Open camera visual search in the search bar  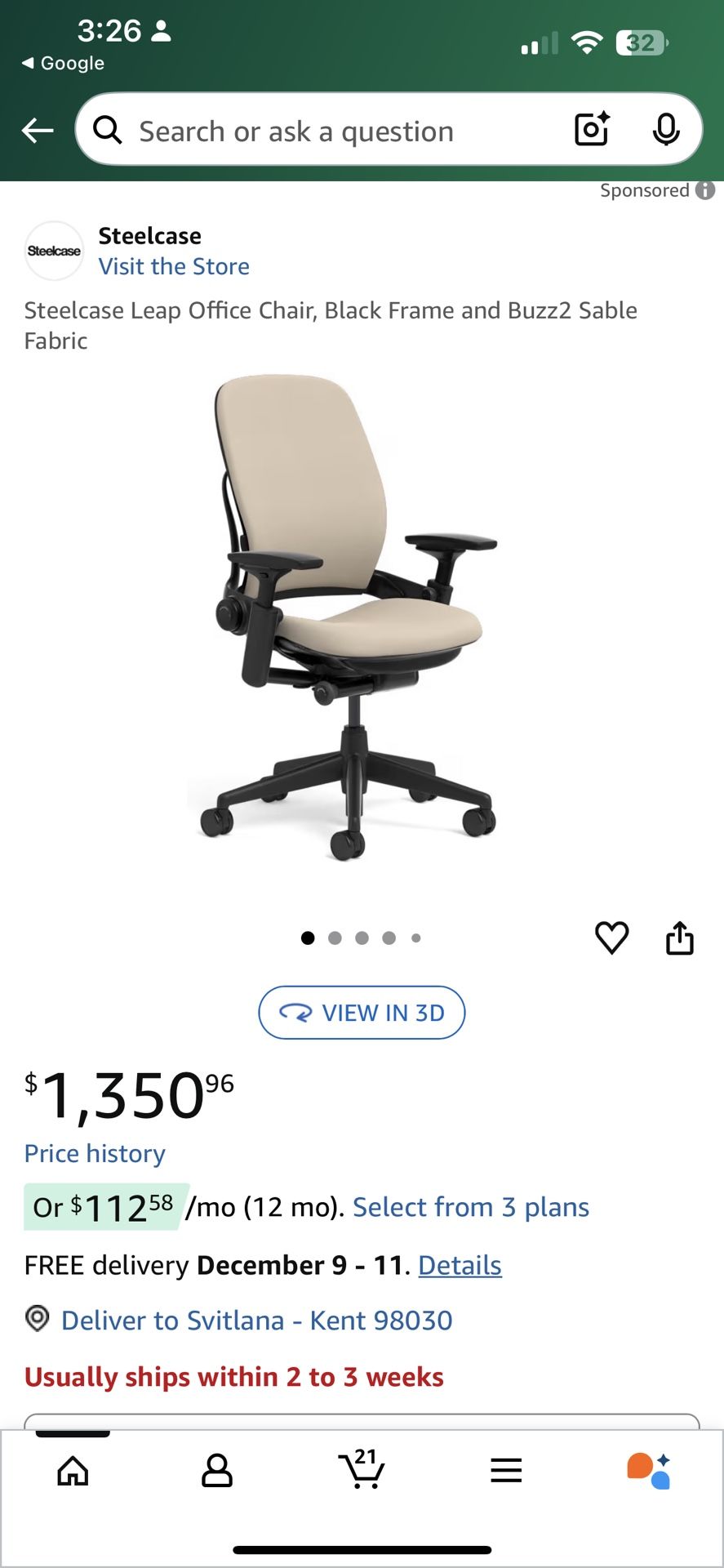click(590, 129)
